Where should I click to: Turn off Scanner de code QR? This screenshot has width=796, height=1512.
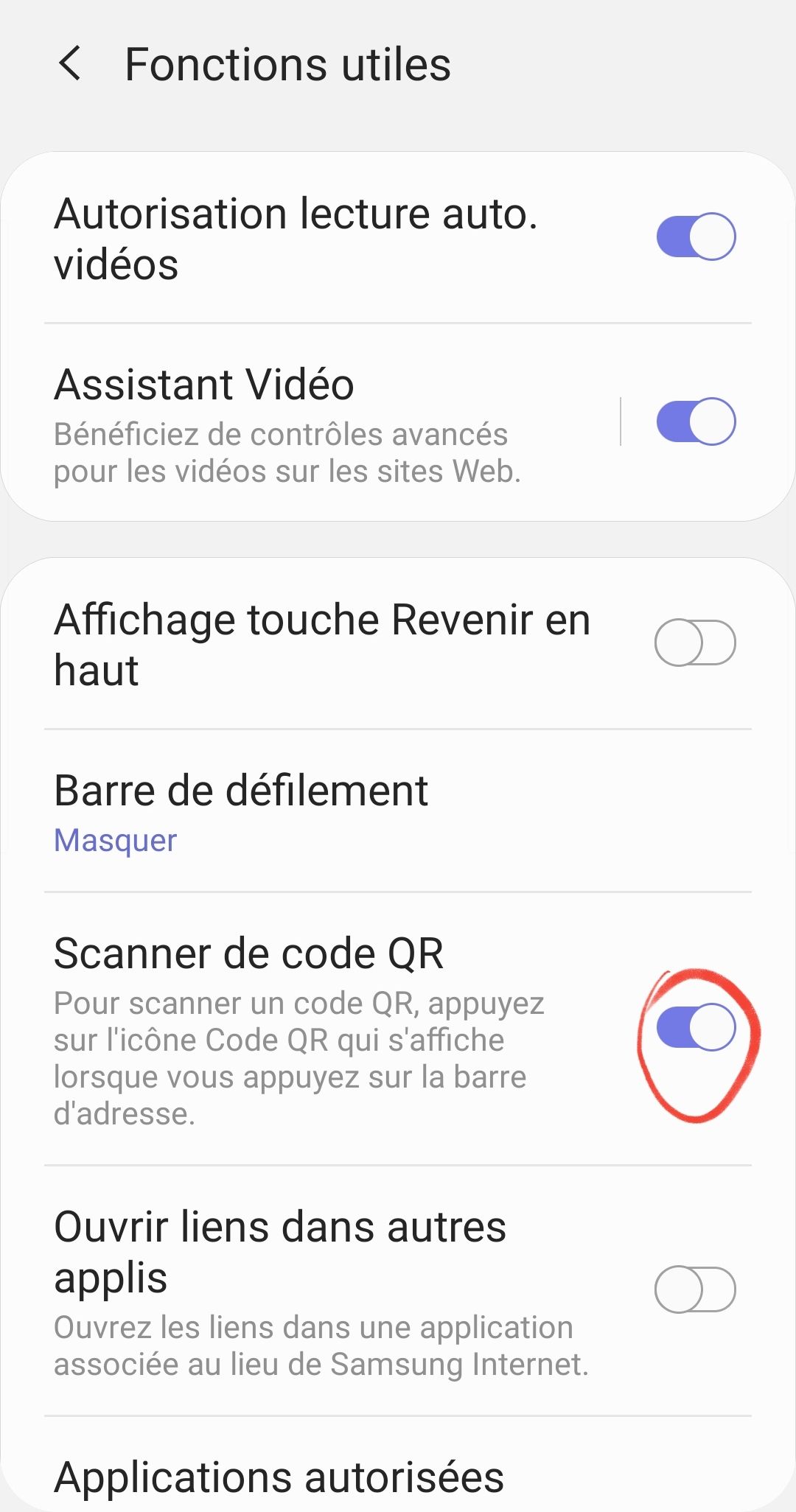(695, 1026)
